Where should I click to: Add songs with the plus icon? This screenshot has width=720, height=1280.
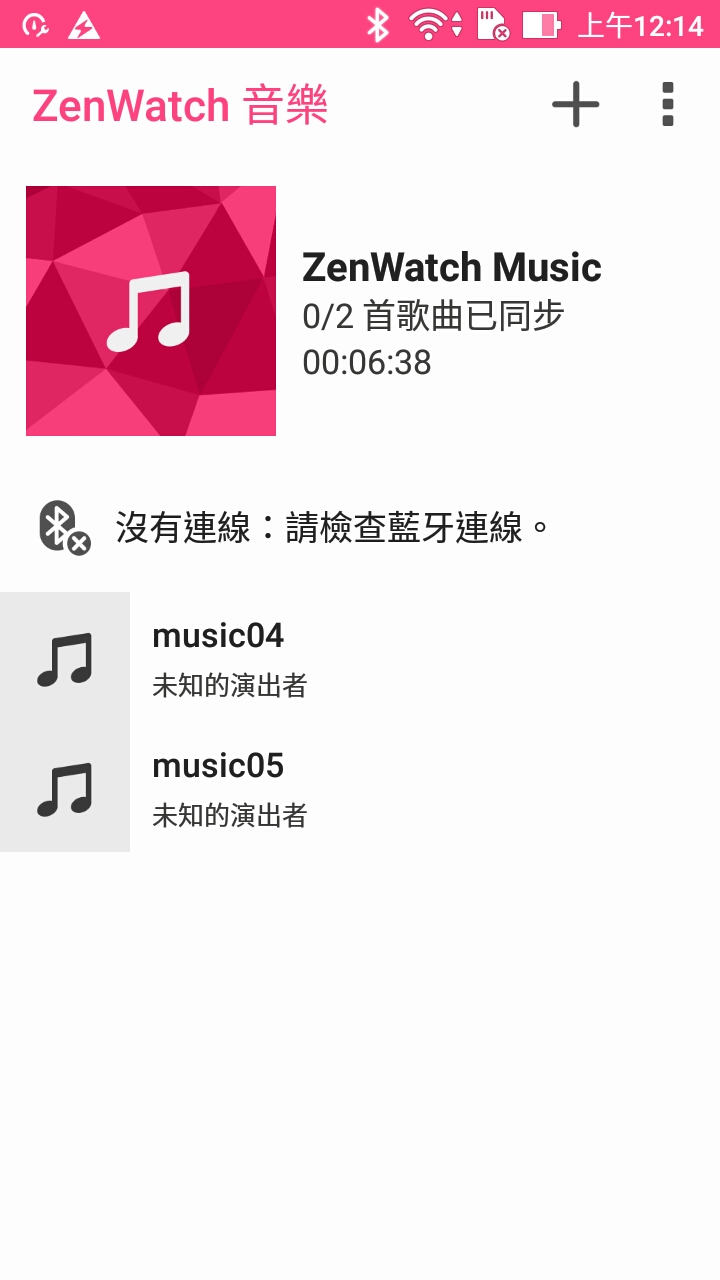tap(576, 104)
